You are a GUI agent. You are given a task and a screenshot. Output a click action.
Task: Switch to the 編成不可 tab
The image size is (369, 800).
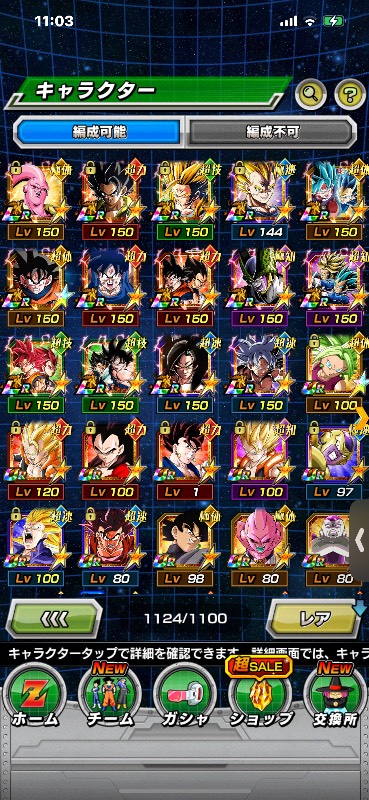(270, 132)
